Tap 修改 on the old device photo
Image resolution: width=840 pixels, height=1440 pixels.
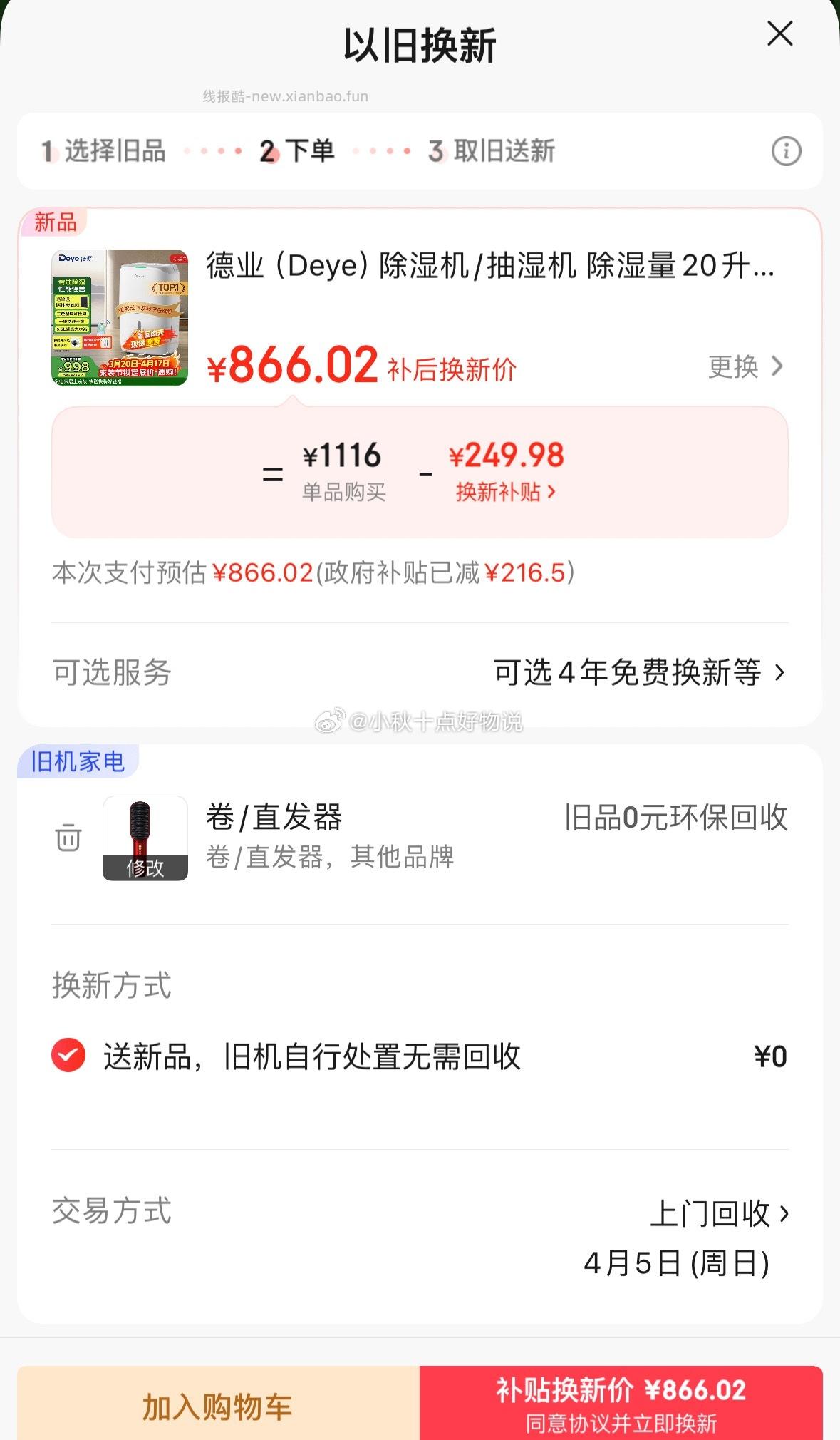[145, 869]
